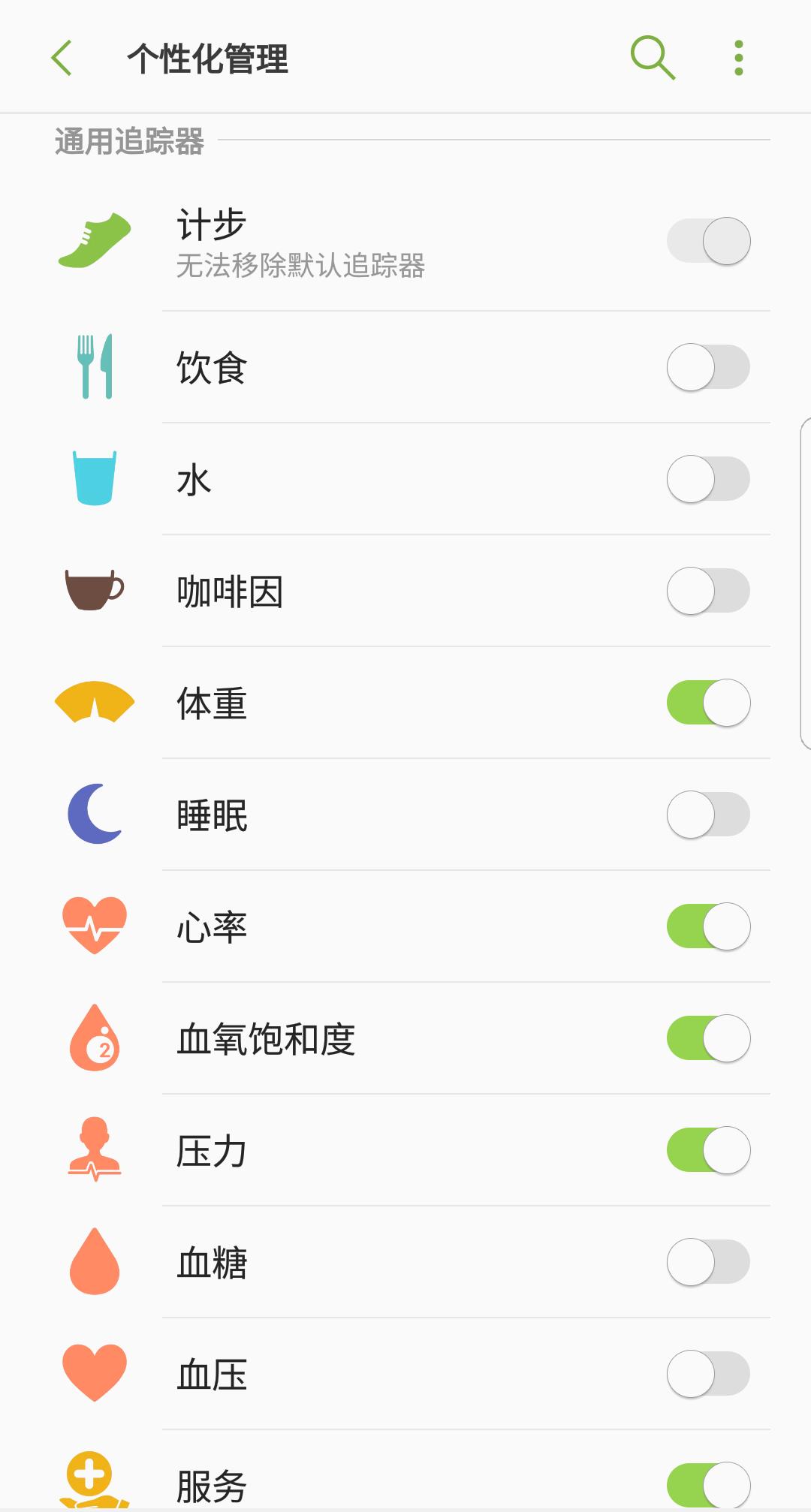Click the blood glucose droplet icon
Screen dimensions: 811x1512
coord(95,1261)
